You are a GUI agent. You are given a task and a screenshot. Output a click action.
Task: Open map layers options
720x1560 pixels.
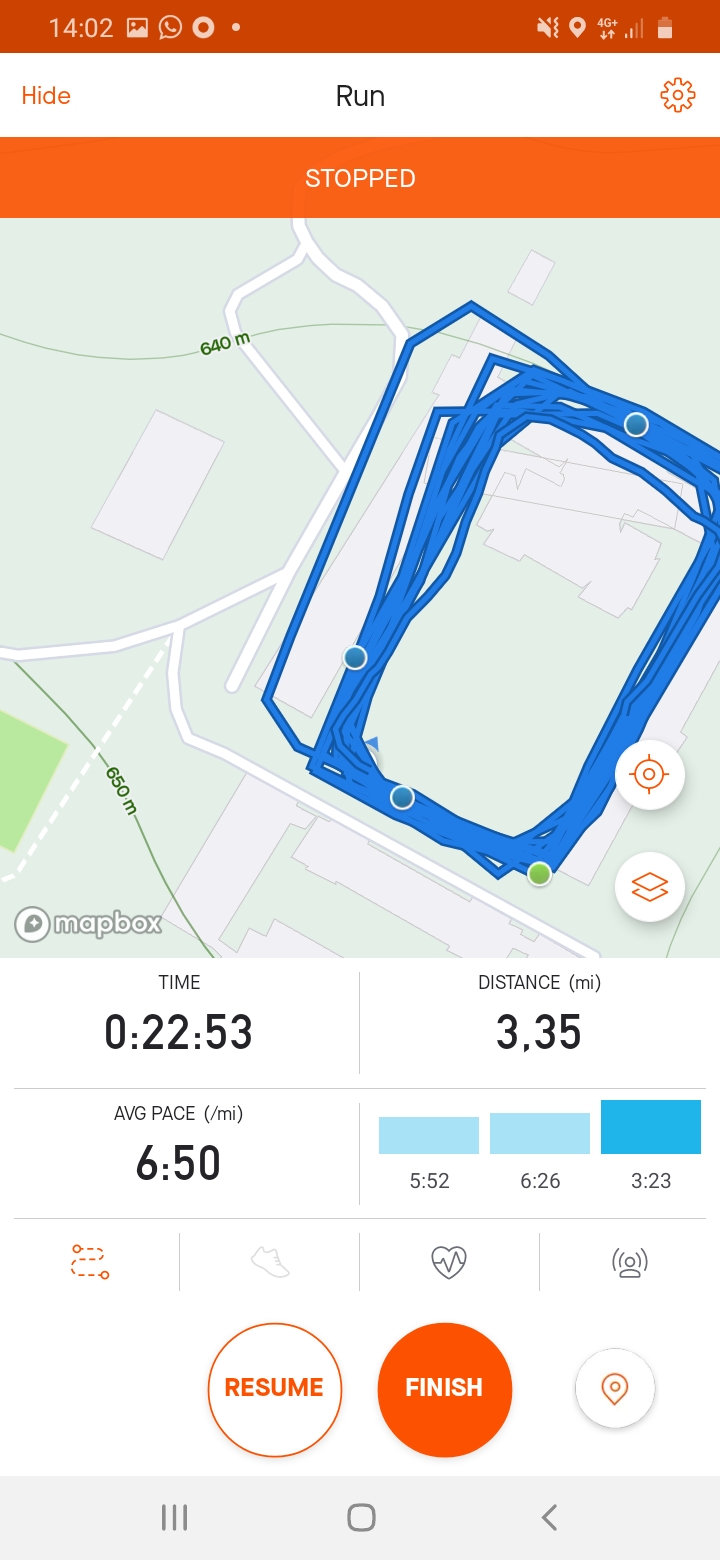[649, 886]
